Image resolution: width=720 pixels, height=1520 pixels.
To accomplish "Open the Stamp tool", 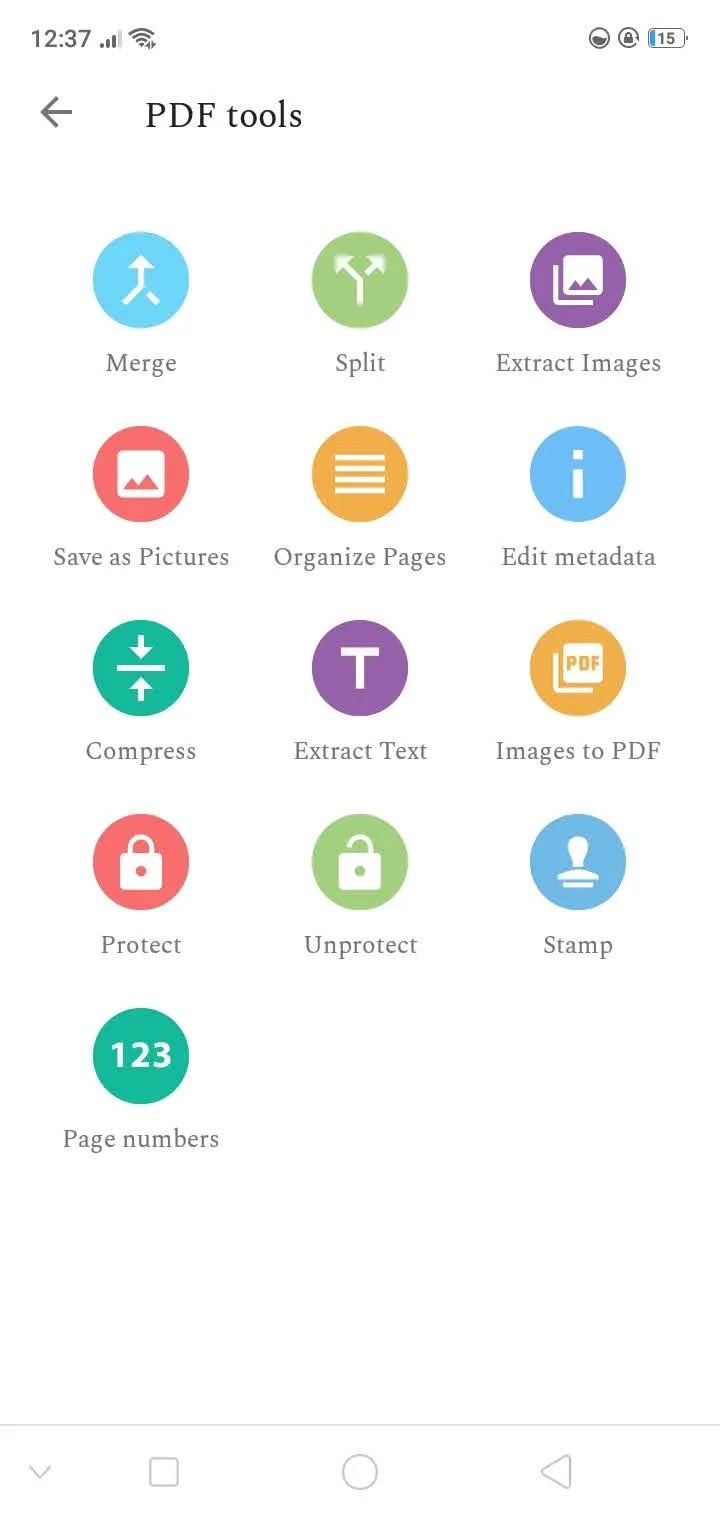I will click(x=578, y=862).
